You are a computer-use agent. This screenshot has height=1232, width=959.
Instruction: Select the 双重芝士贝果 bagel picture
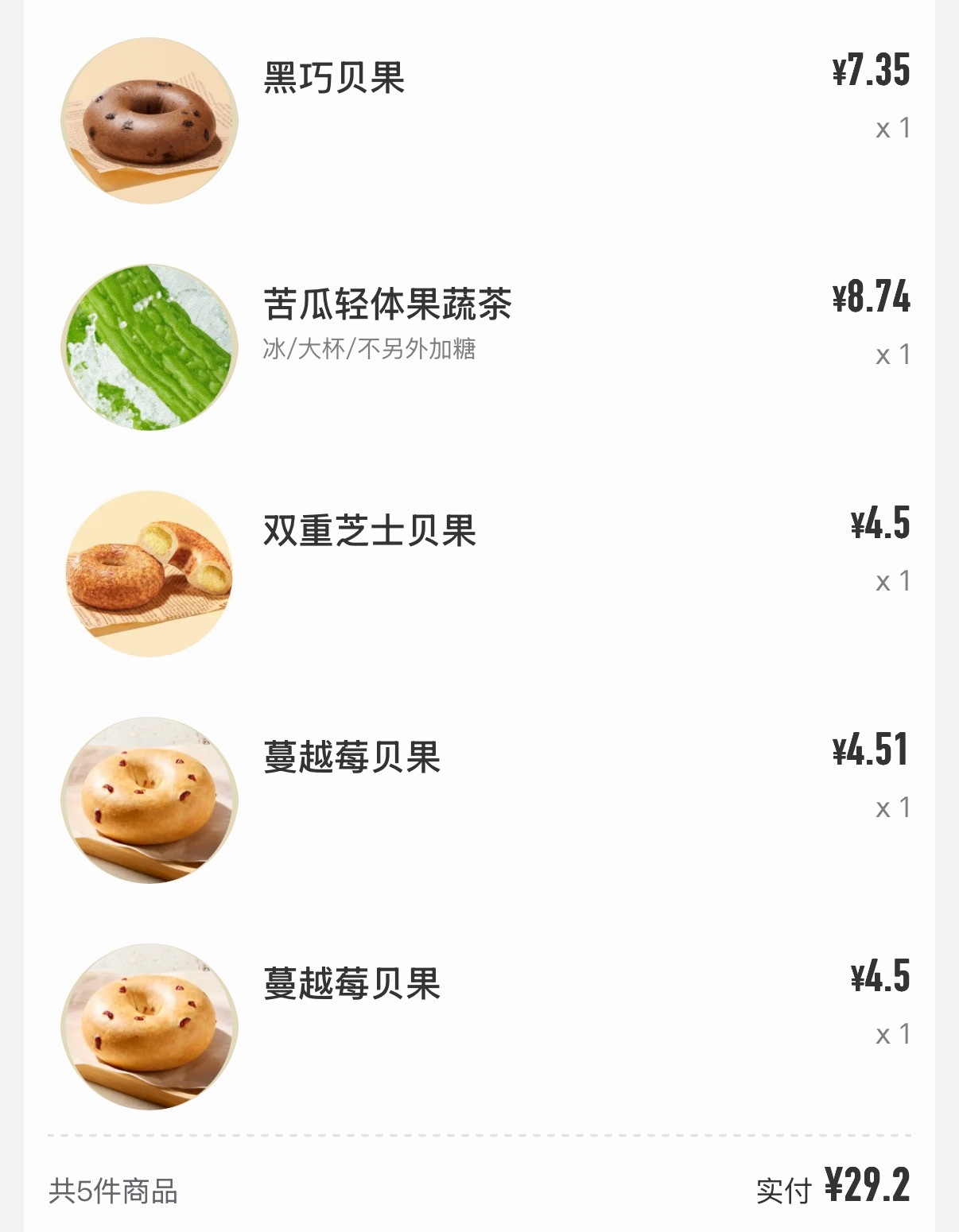[151, 574]
